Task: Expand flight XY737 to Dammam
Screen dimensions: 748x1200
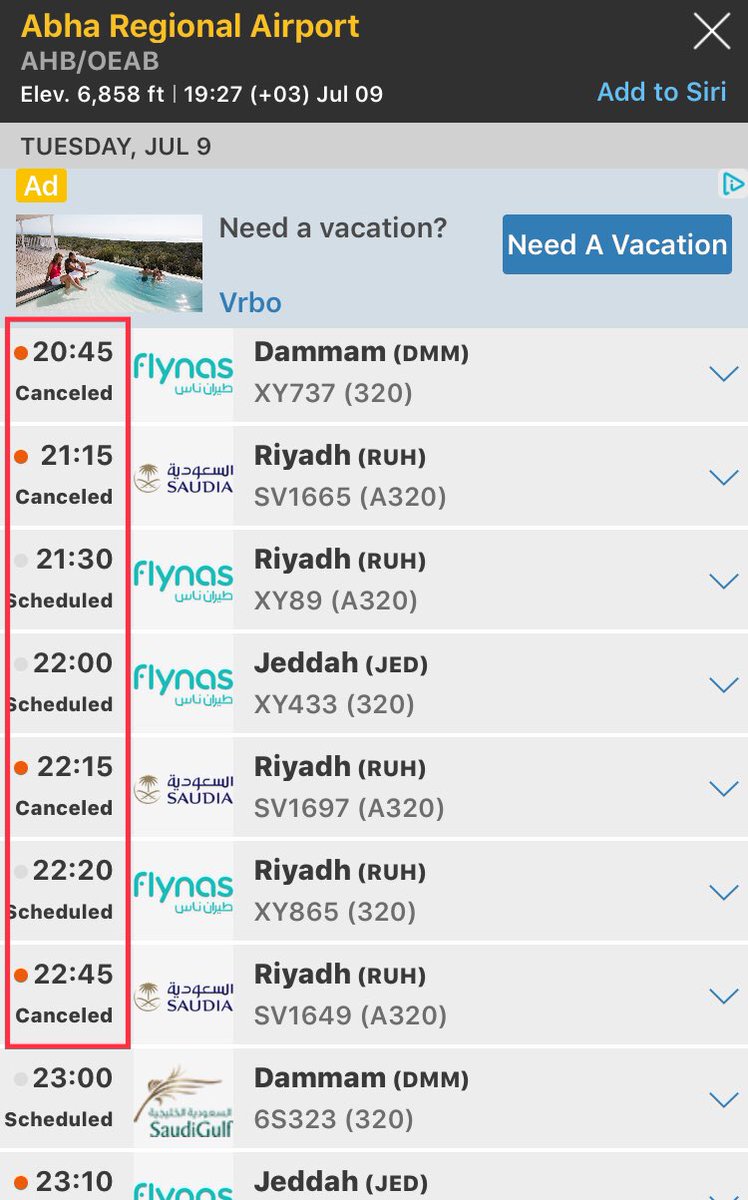Action: pyautogui.click(x=723, y=374)
